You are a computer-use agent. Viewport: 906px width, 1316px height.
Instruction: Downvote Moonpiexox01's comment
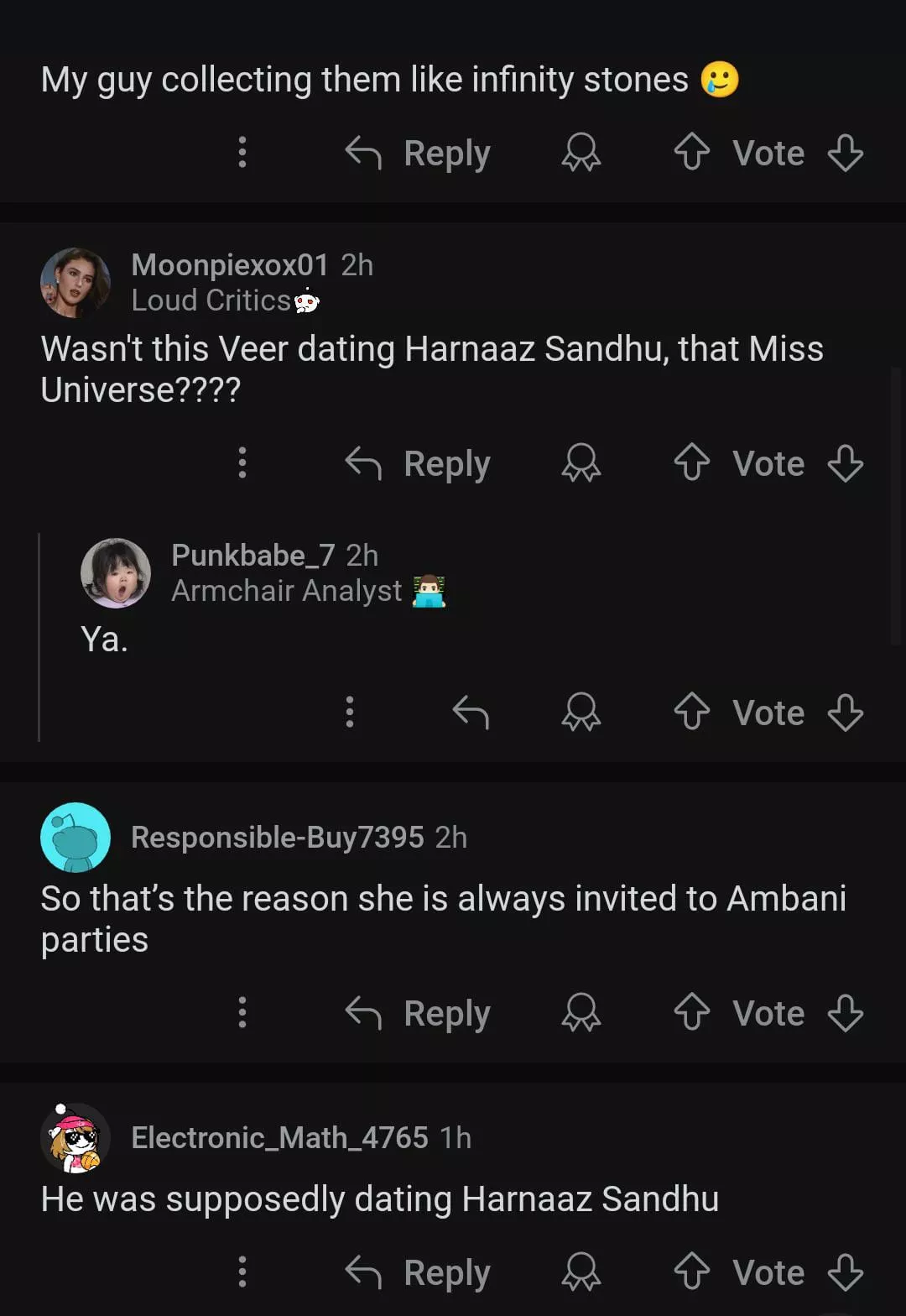[845, 463]
